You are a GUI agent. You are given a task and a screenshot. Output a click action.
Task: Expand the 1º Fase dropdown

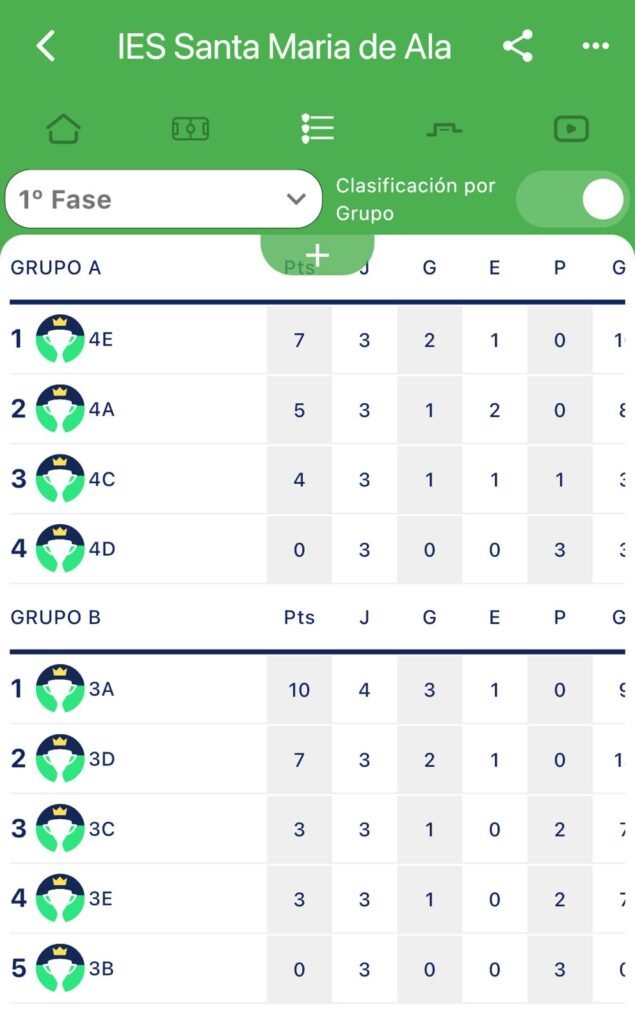pos(163,199)
